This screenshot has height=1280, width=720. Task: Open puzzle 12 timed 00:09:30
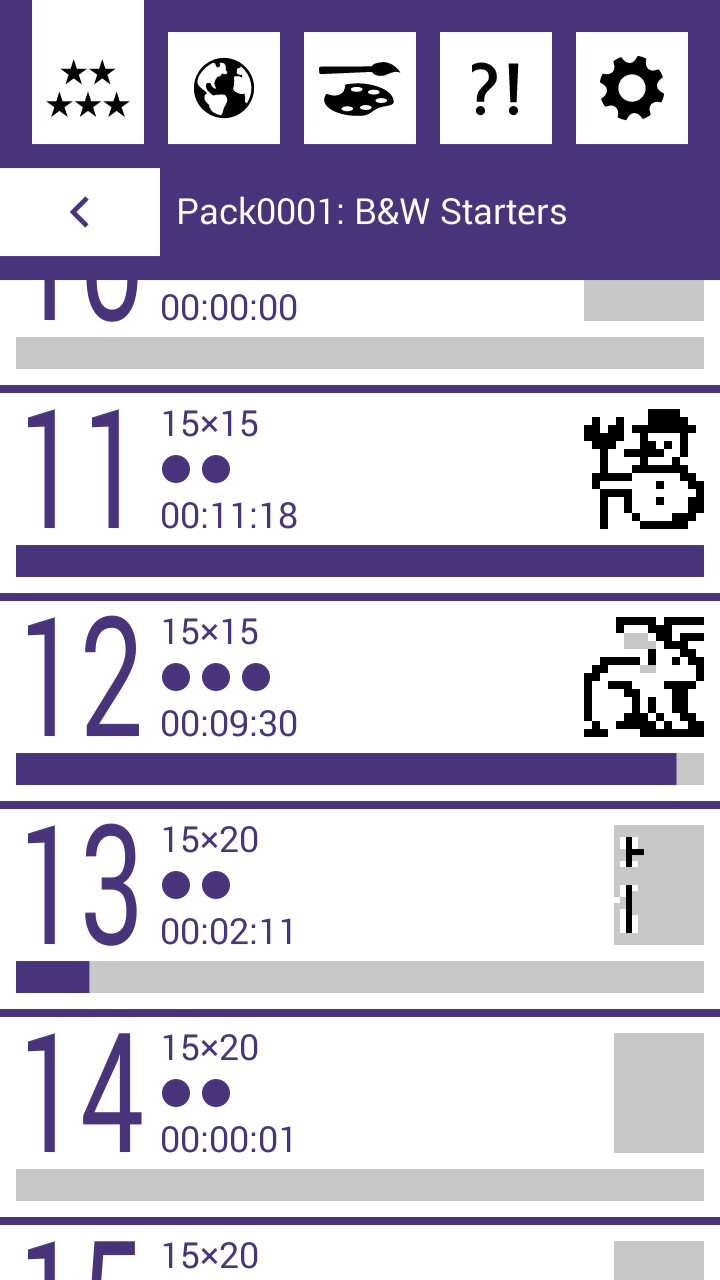[x=360, y=698]
